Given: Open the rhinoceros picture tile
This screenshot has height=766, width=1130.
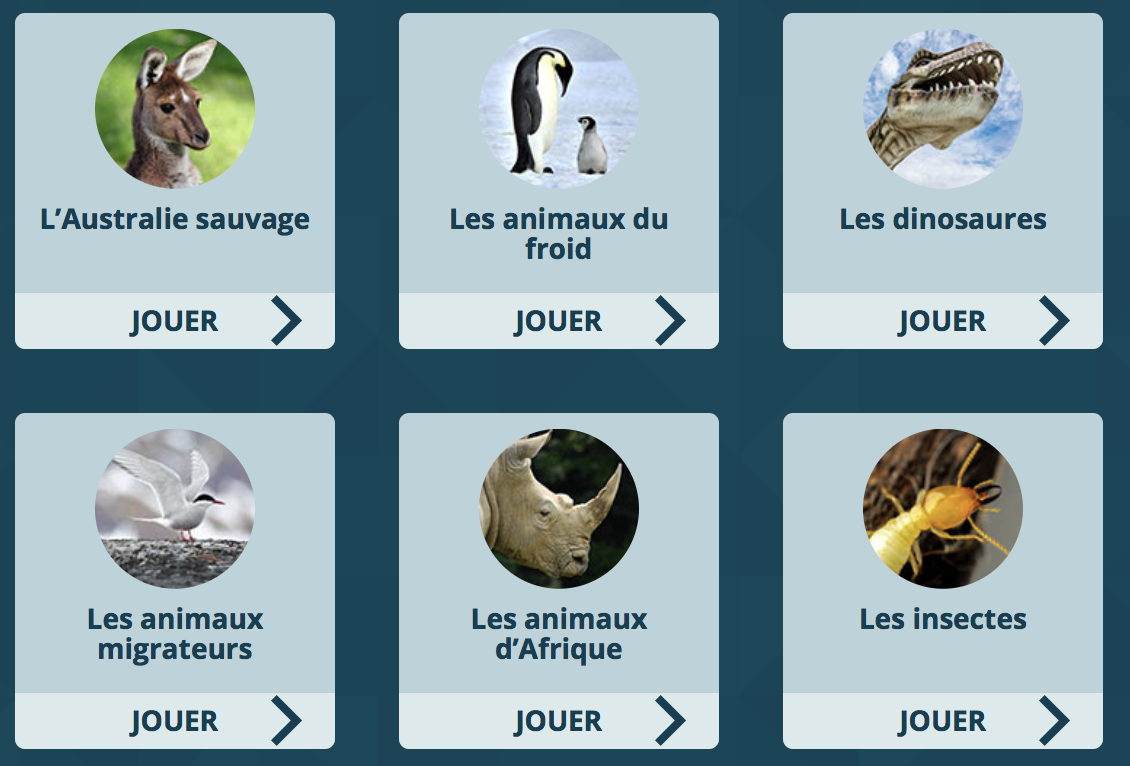Looking at the screenshot, I should click(559, 508).
